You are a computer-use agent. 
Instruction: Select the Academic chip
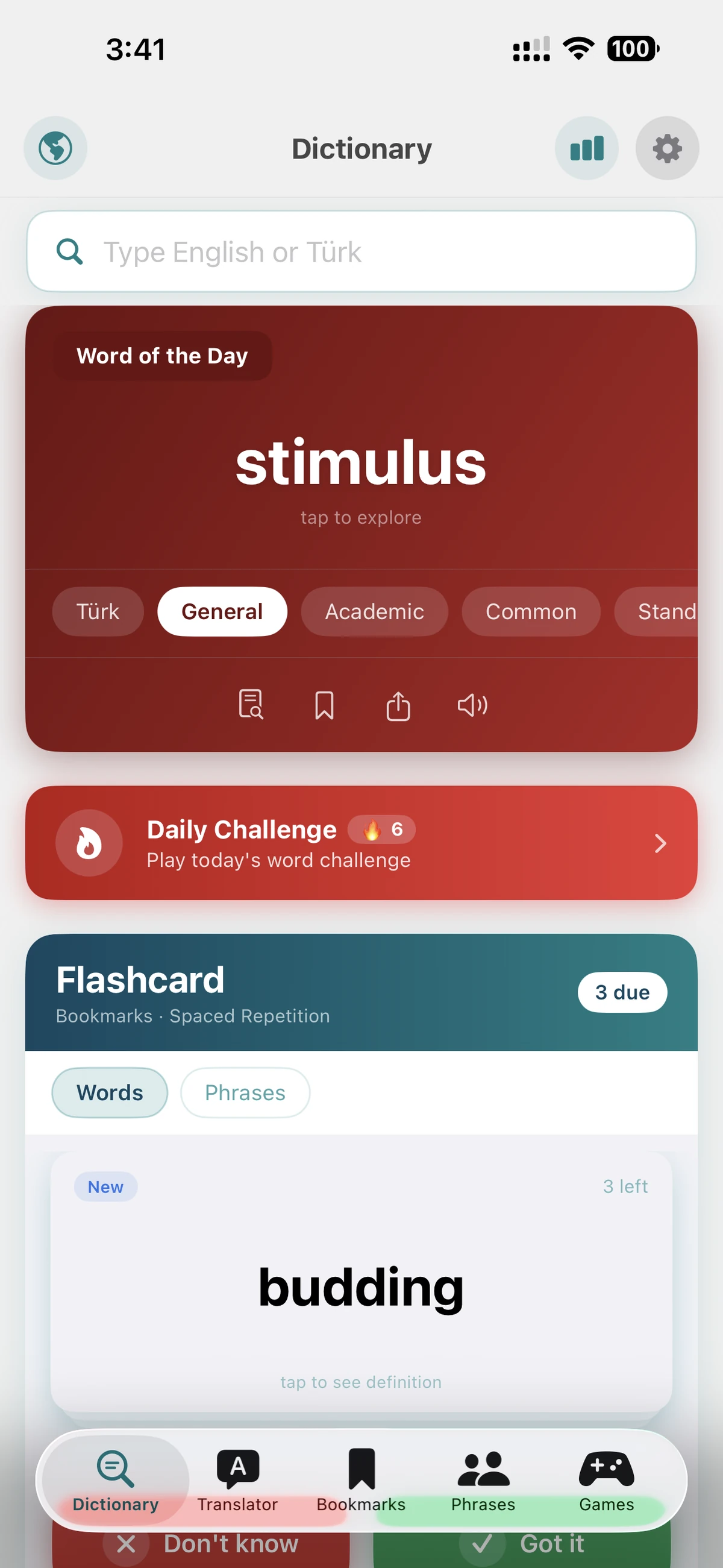[374, 611]
